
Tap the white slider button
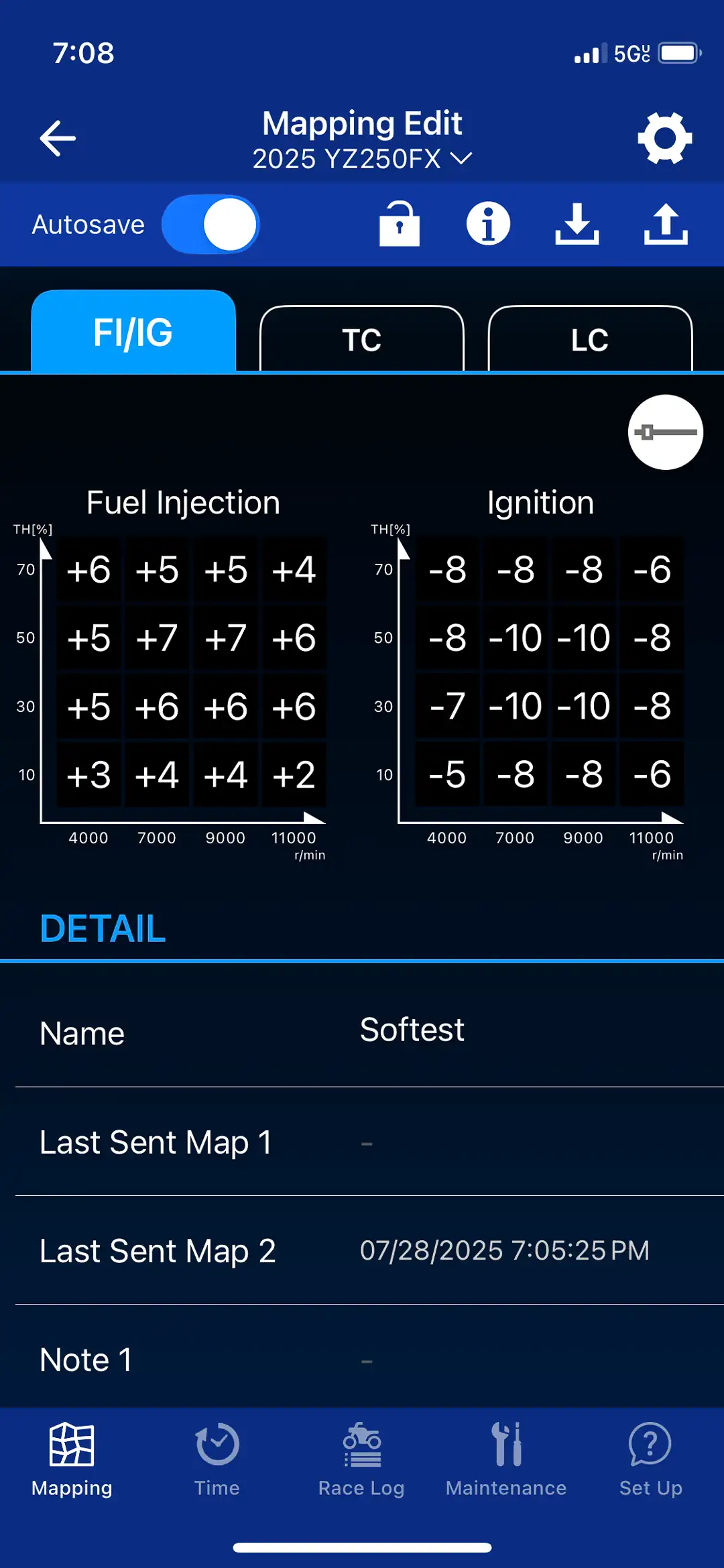(x=665, y=432)
